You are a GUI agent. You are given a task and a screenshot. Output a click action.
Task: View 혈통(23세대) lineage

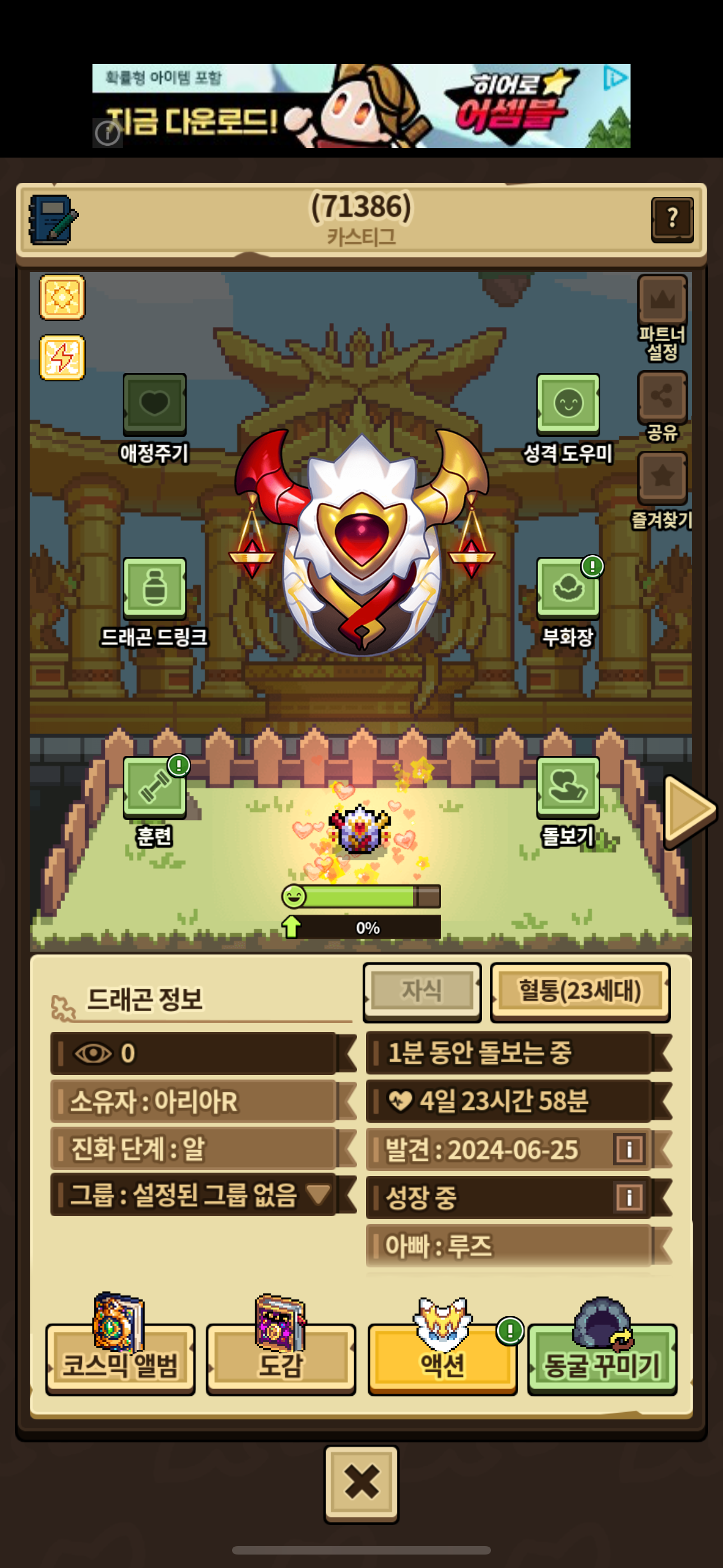pos(580,991)
